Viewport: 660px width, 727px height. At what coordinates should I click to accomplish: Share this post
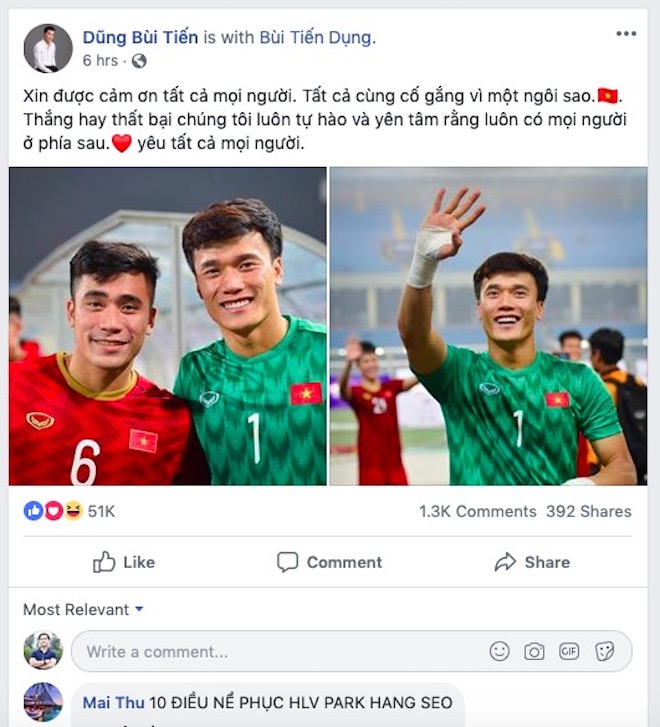[x=532, y=562]
